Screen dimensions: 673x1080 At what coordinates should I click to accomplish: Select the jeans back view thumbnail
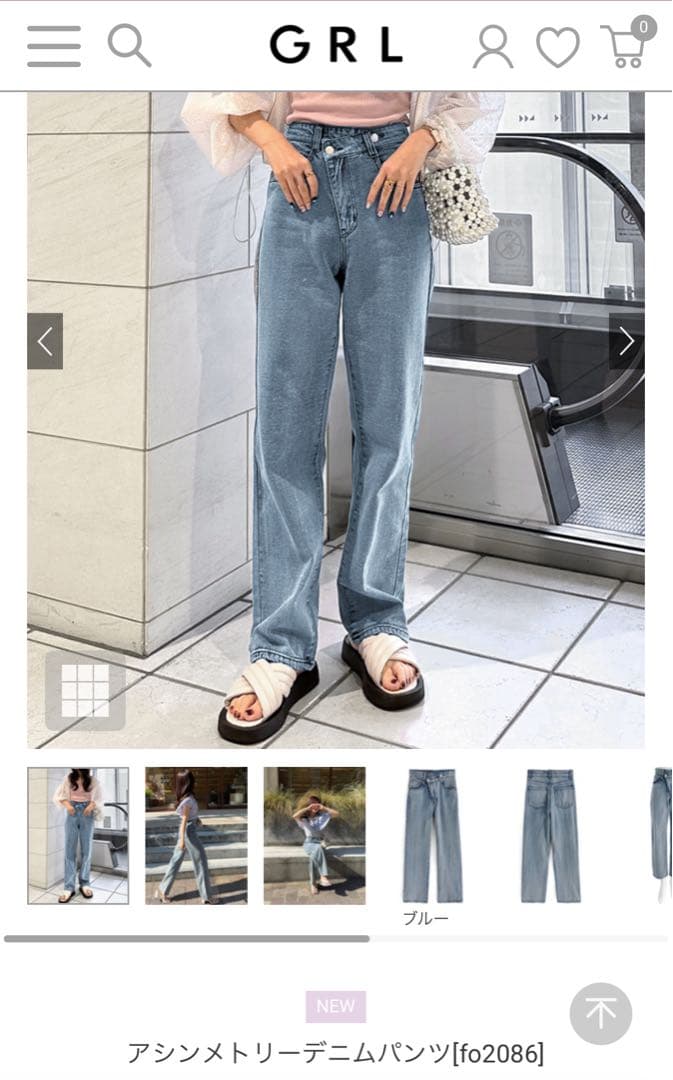[550, 835]
